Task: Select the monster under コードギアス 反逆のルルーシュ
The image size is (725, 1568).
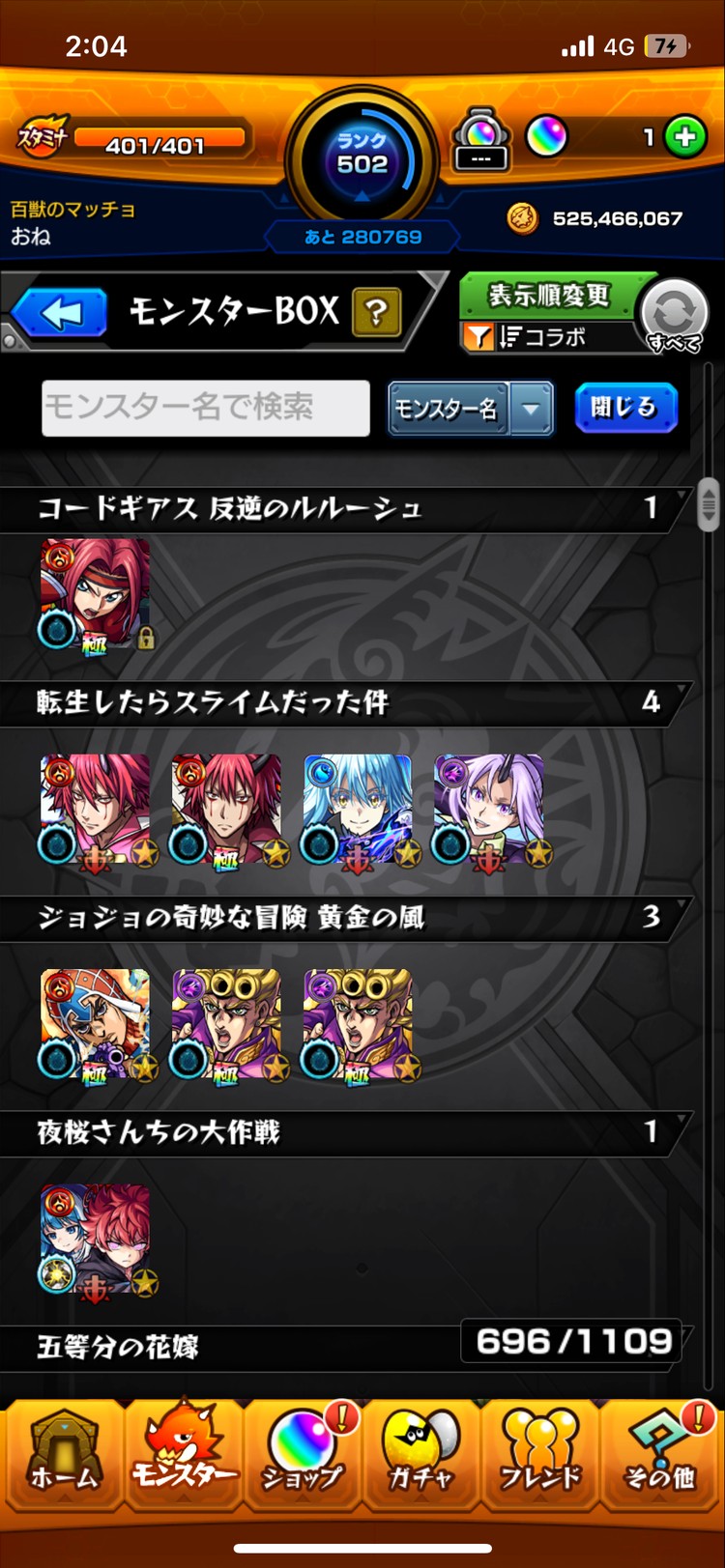Action: click(x=95, y=593)
